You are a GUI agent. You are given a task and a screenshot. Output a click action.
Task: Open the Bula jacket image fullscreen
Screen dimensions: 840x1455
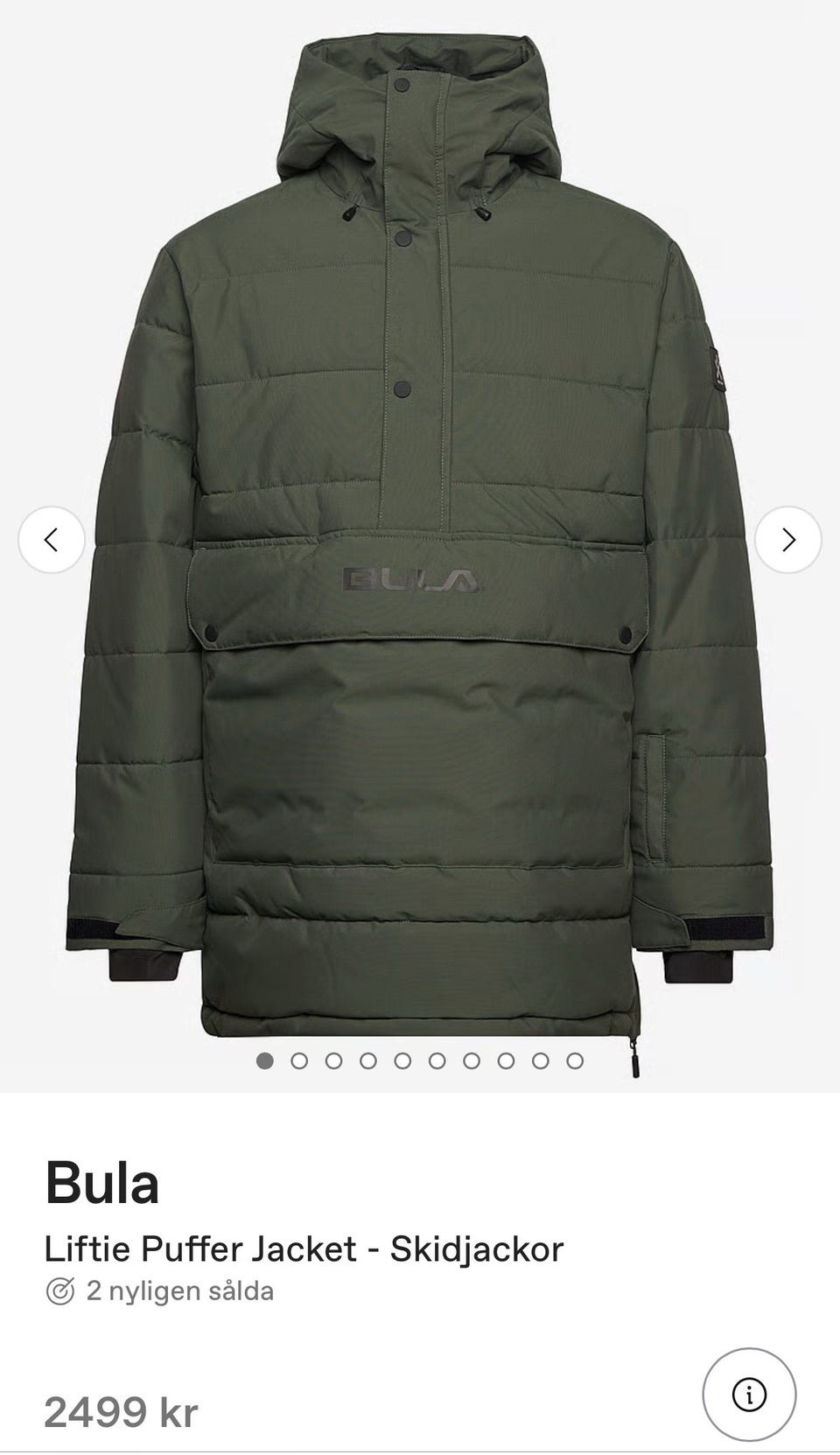coord(420,542)
